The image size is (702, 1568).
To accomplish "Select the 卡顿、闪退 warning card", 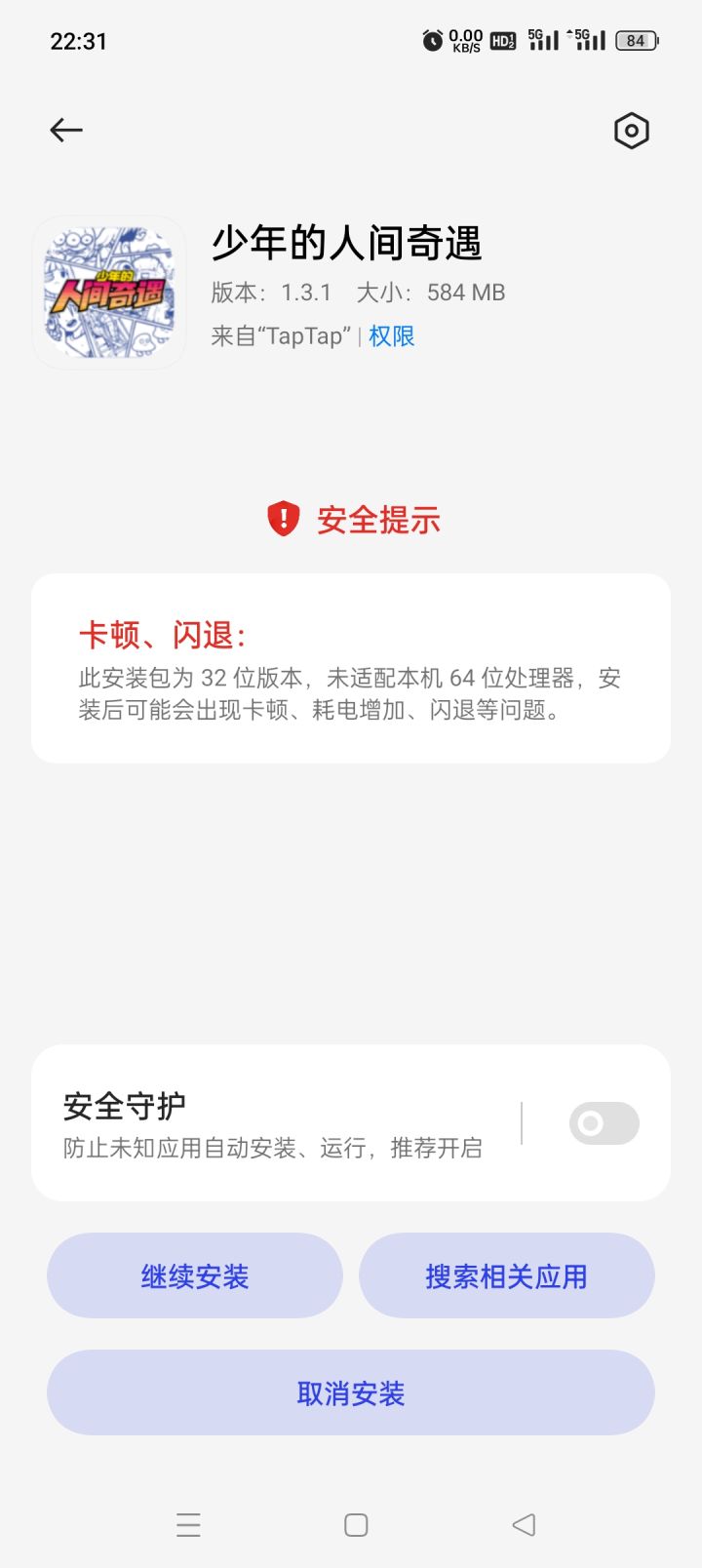I will (x=350, y=667).
